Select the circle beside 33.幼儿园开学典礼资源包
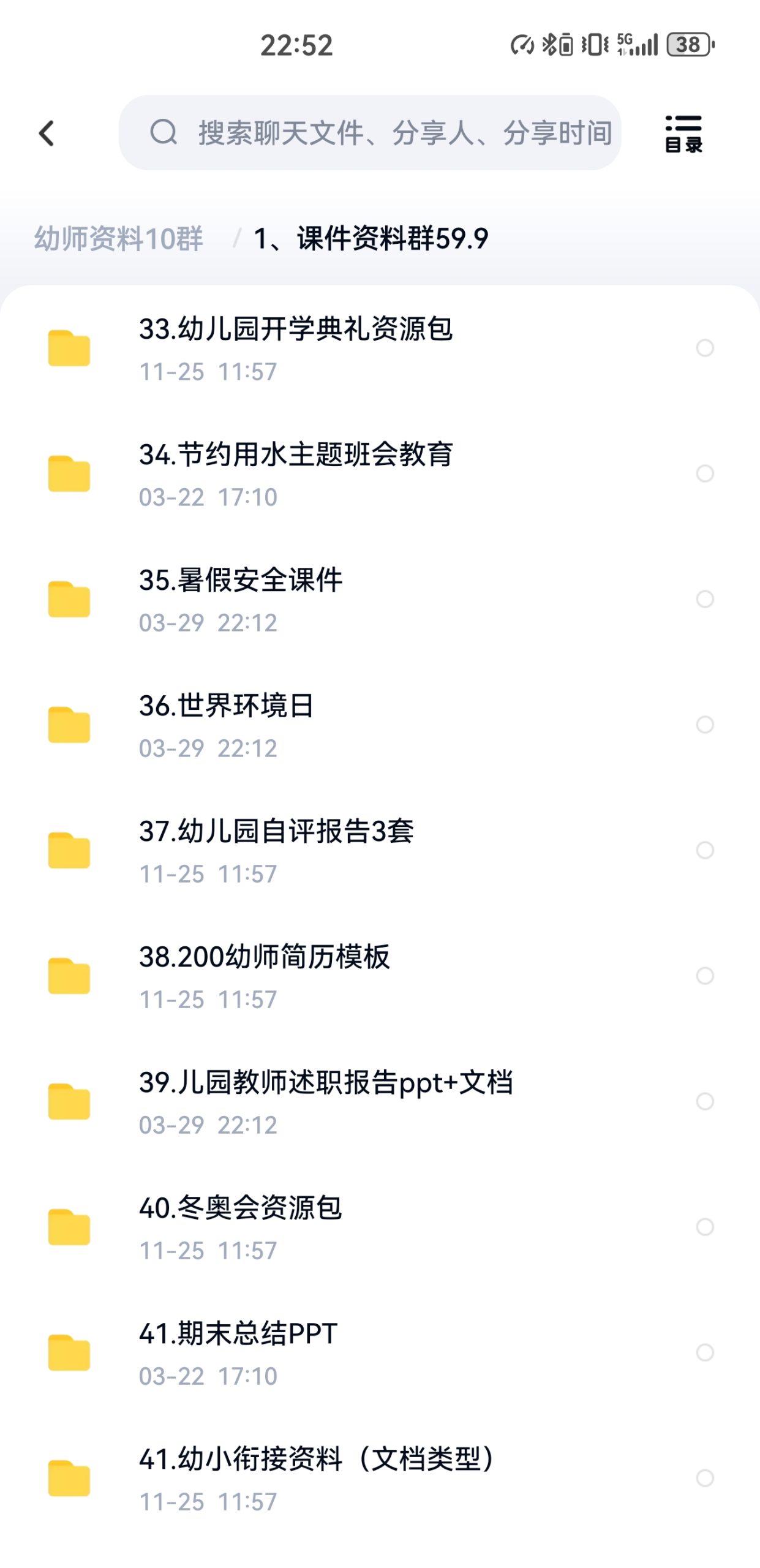Image resolution: width=760 pixels, height=1568 pixels. (705, 348)
